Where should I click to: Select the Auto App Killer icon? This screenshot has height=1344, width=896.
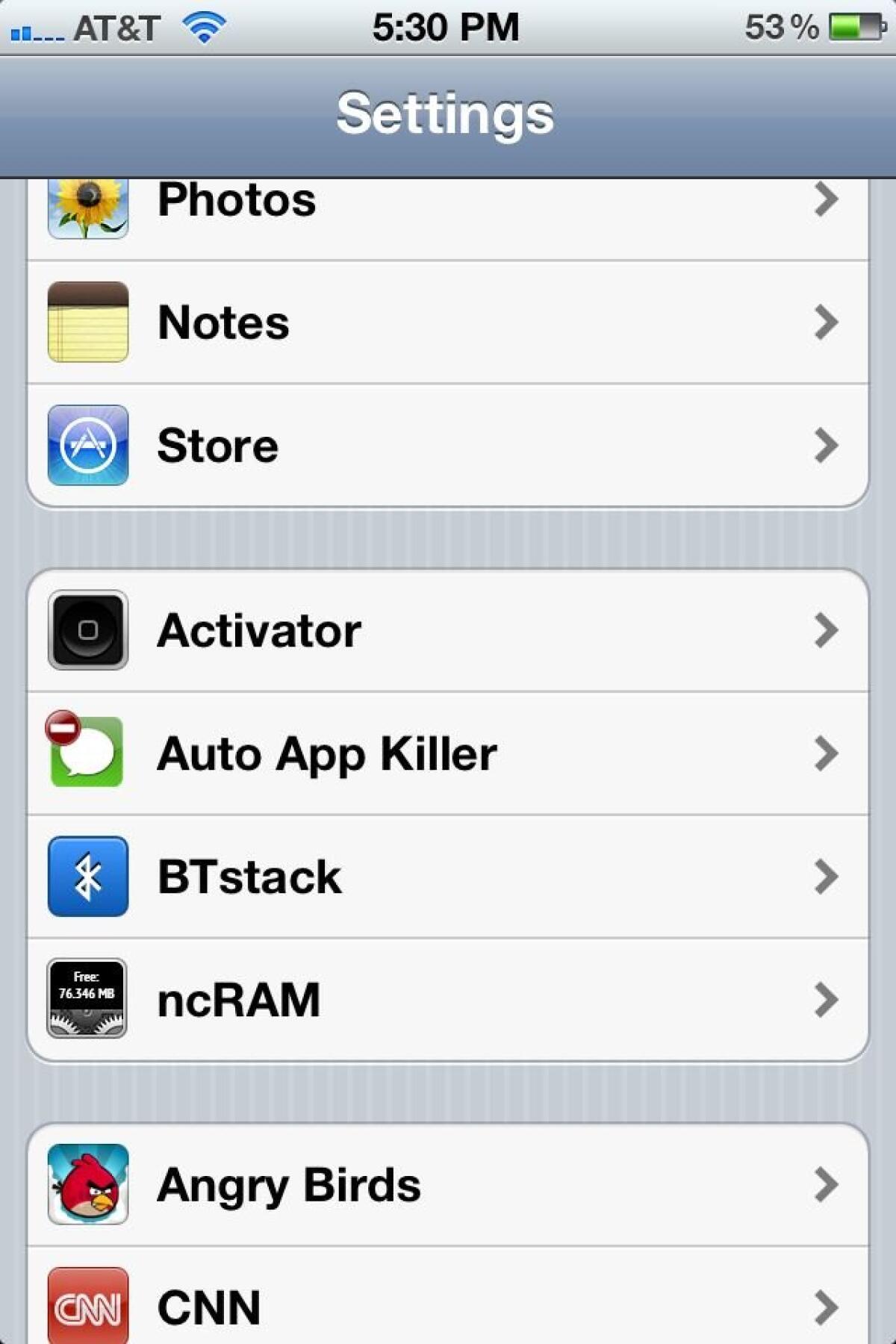tap(86, 754)
